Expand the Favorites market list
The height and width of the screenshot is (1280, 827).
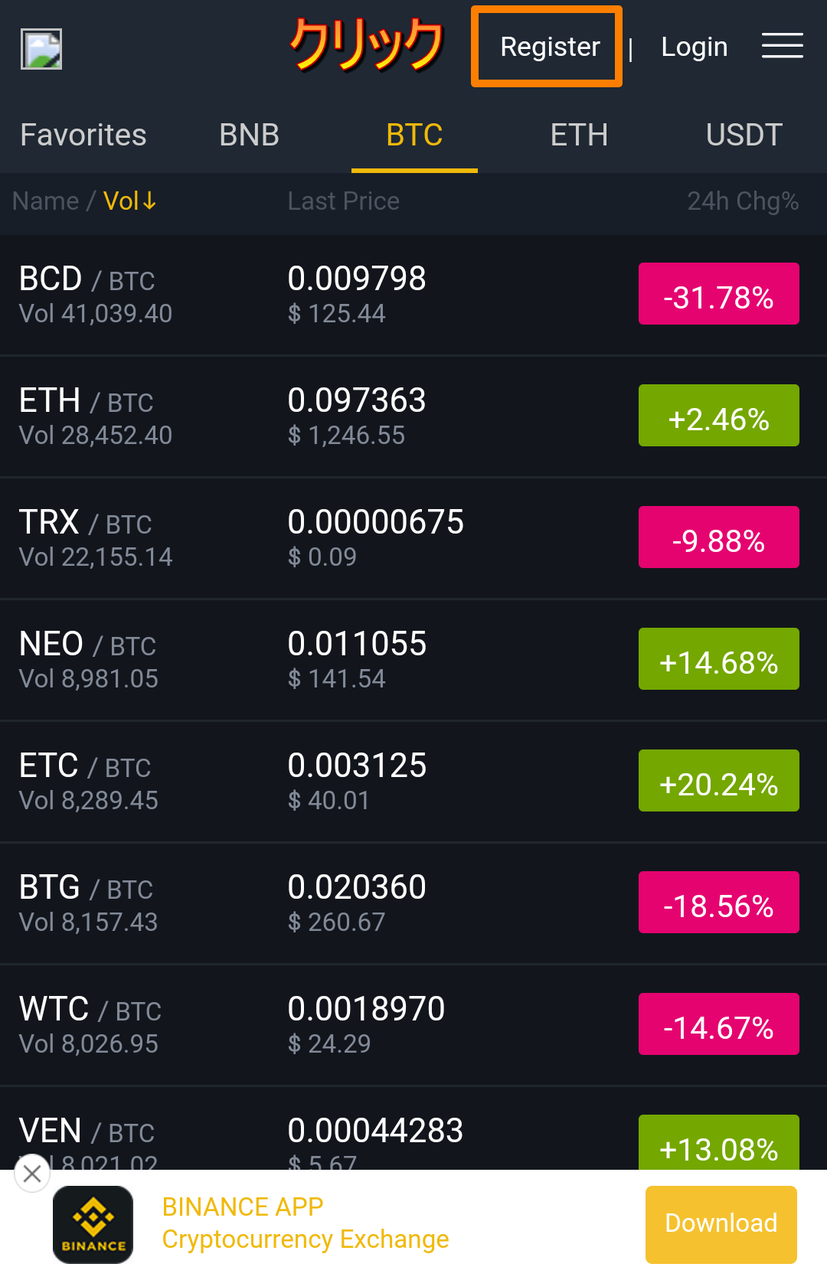point(82,134)
